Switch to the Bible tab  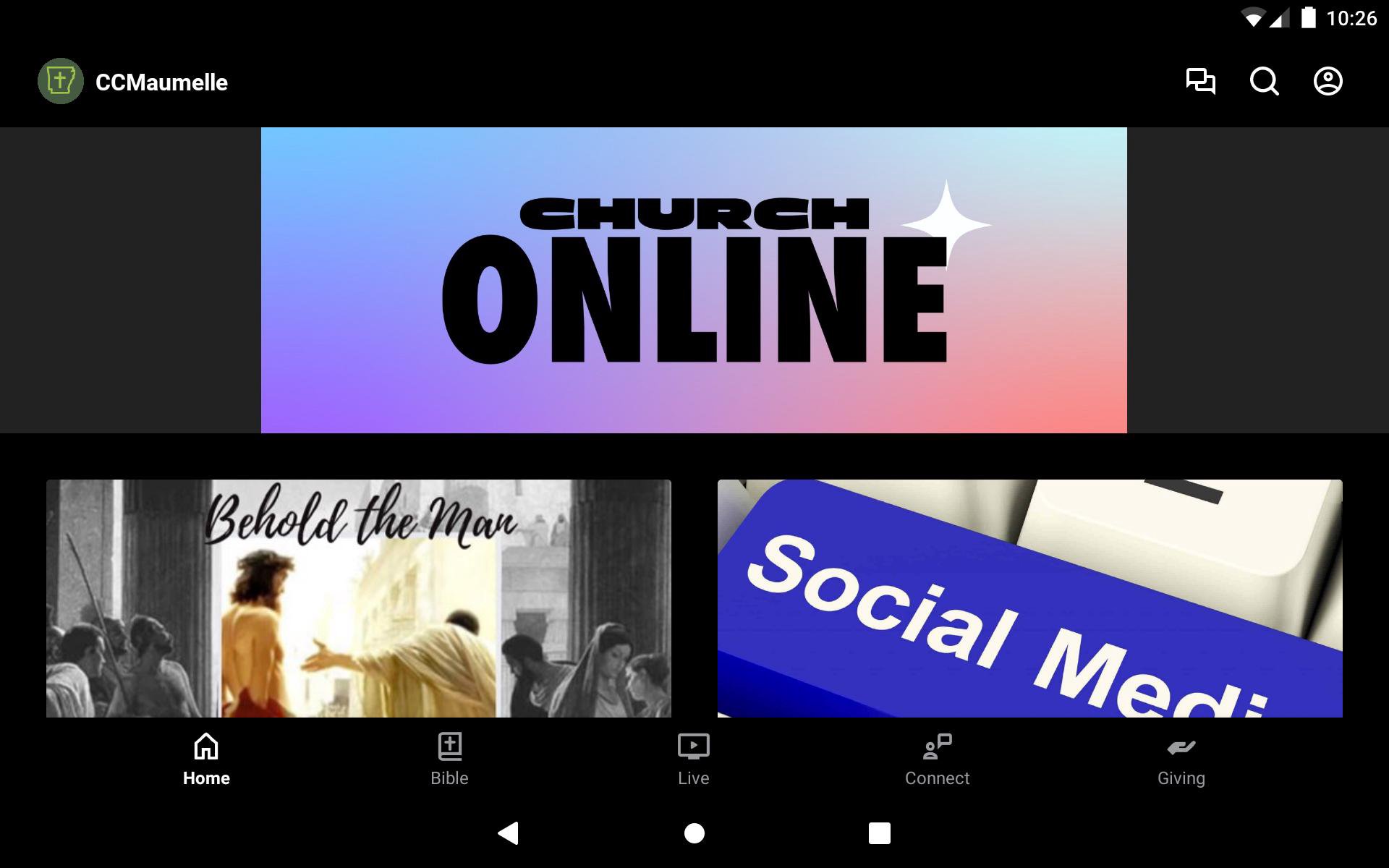click(x=449, y=759)
